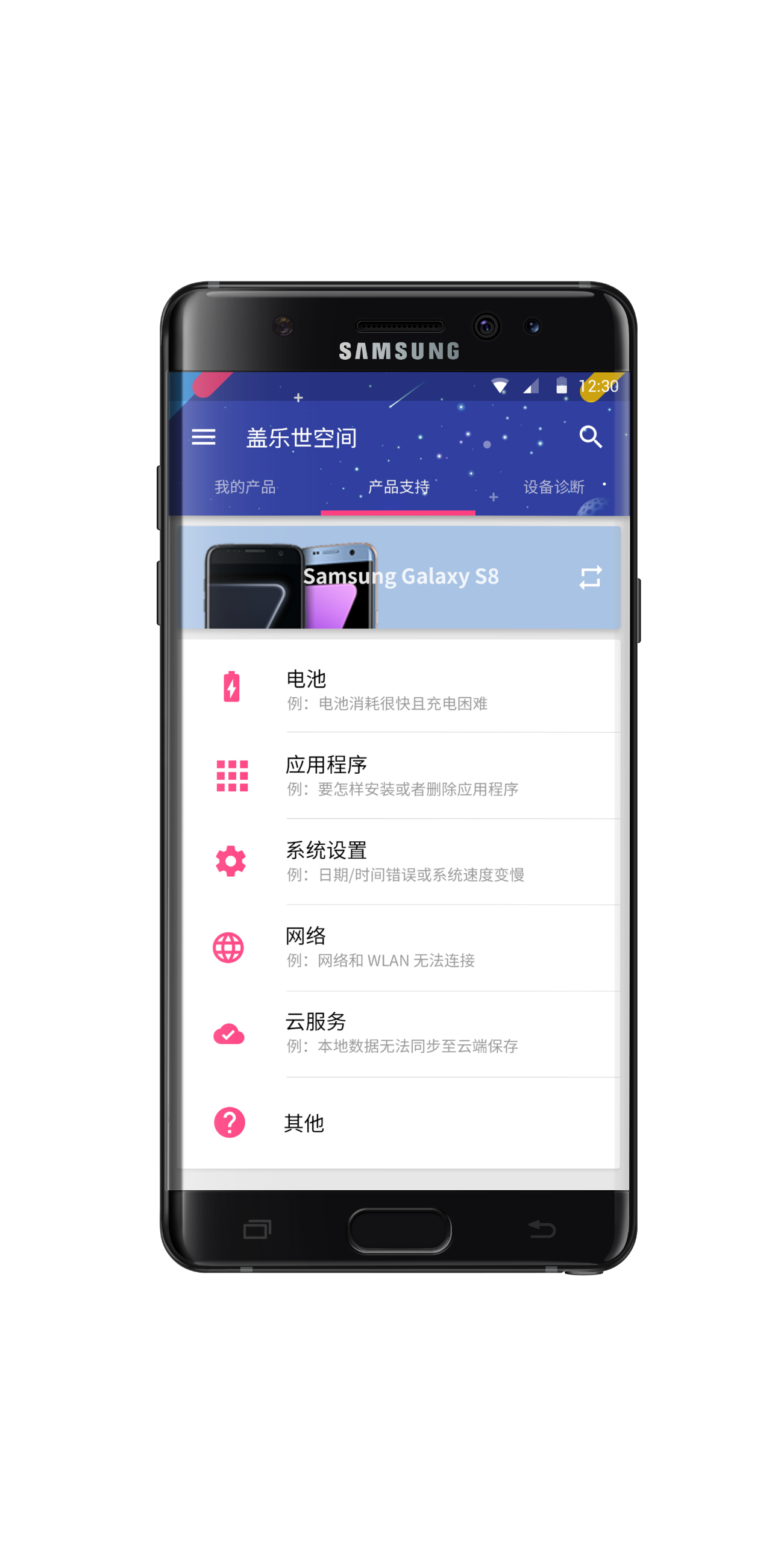Switch to the 我的产品 tab
The image size is (784, 1562).
[x=245, y=487]
